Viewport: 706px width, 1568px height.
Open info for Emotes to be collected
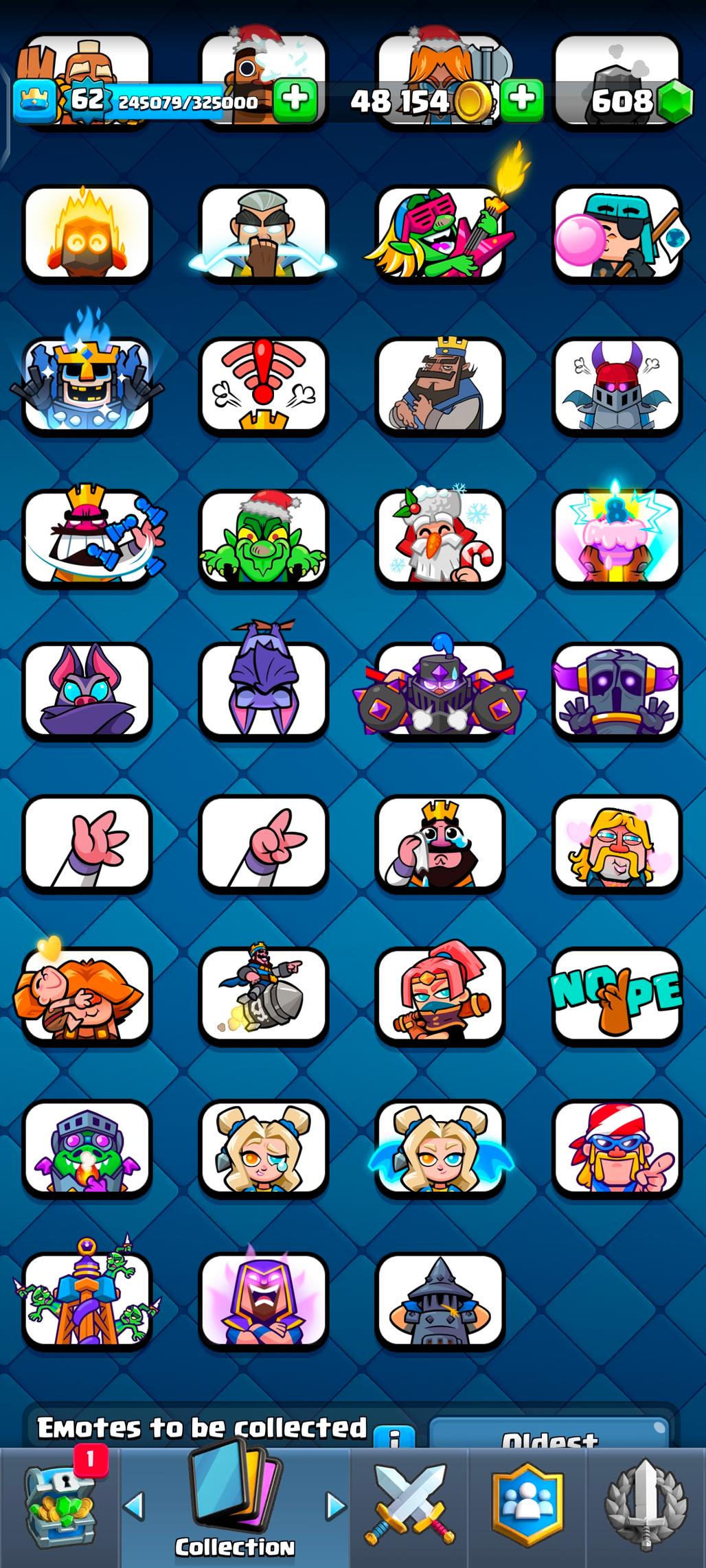395,1436
